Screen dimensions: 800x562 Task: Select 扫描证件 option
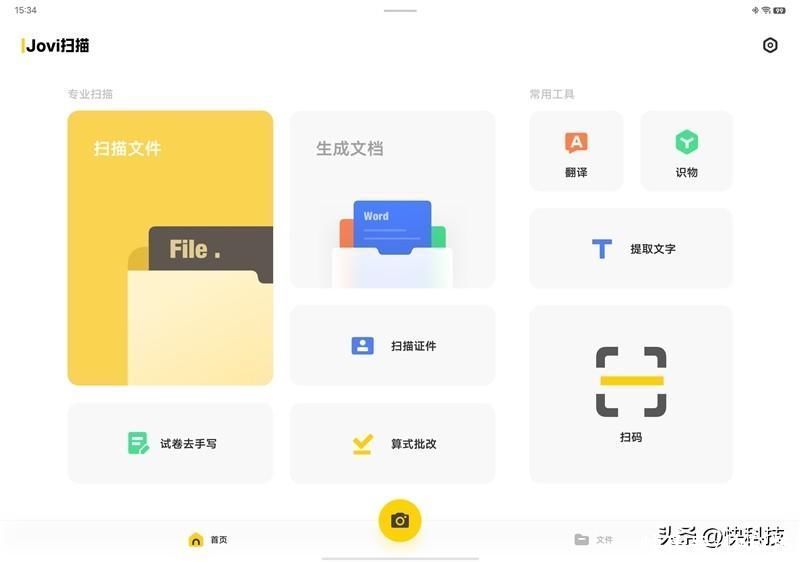392,346
